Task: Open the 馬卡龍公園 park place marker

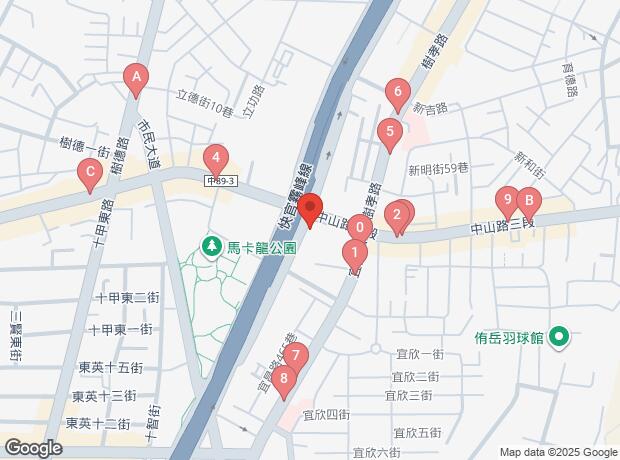Action: pos(212,245)
